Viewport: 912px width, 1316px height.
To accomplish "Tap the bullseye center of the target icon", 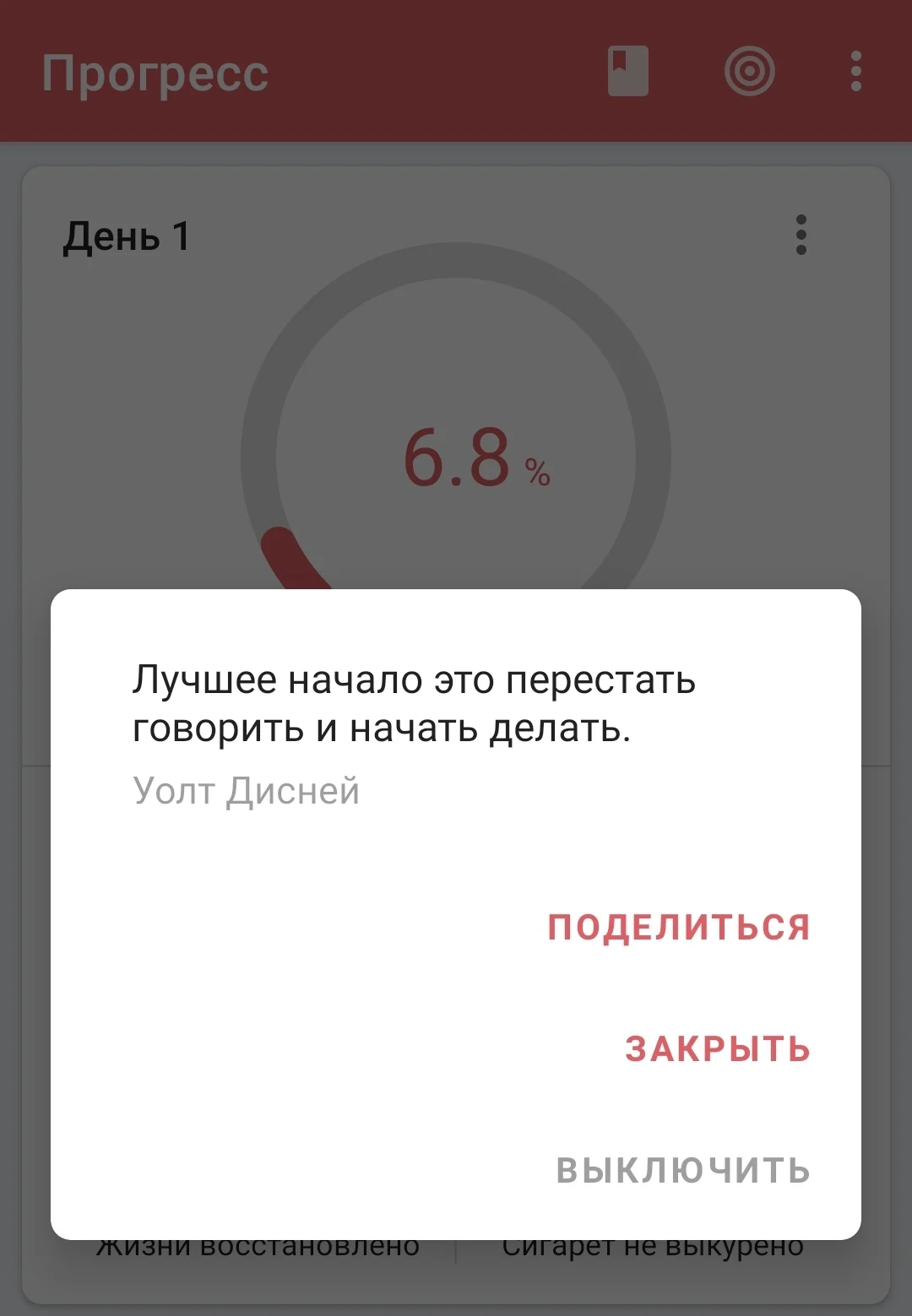I will click(x=748, y=71).
